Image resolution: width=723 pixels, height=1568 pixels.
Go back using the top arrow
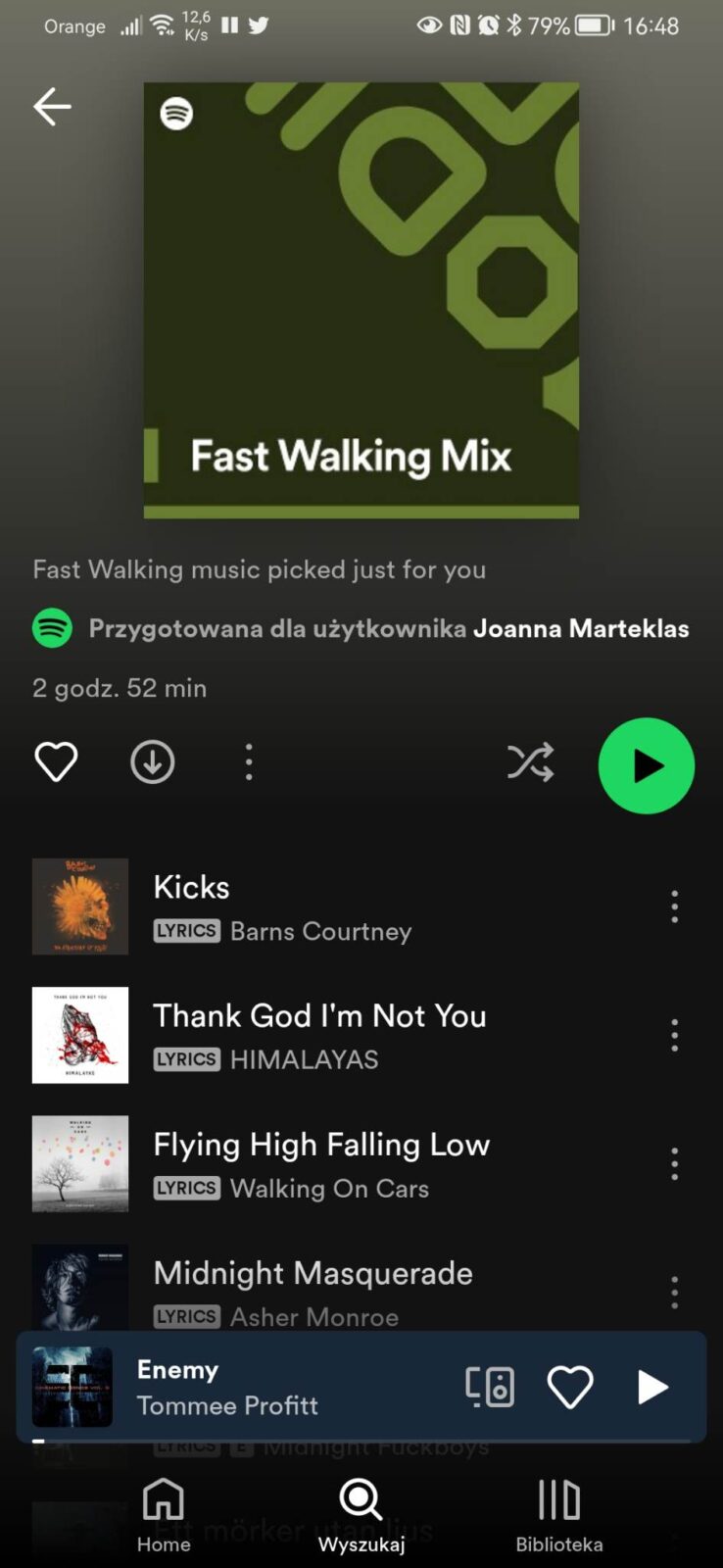click(x=52, y=106)
